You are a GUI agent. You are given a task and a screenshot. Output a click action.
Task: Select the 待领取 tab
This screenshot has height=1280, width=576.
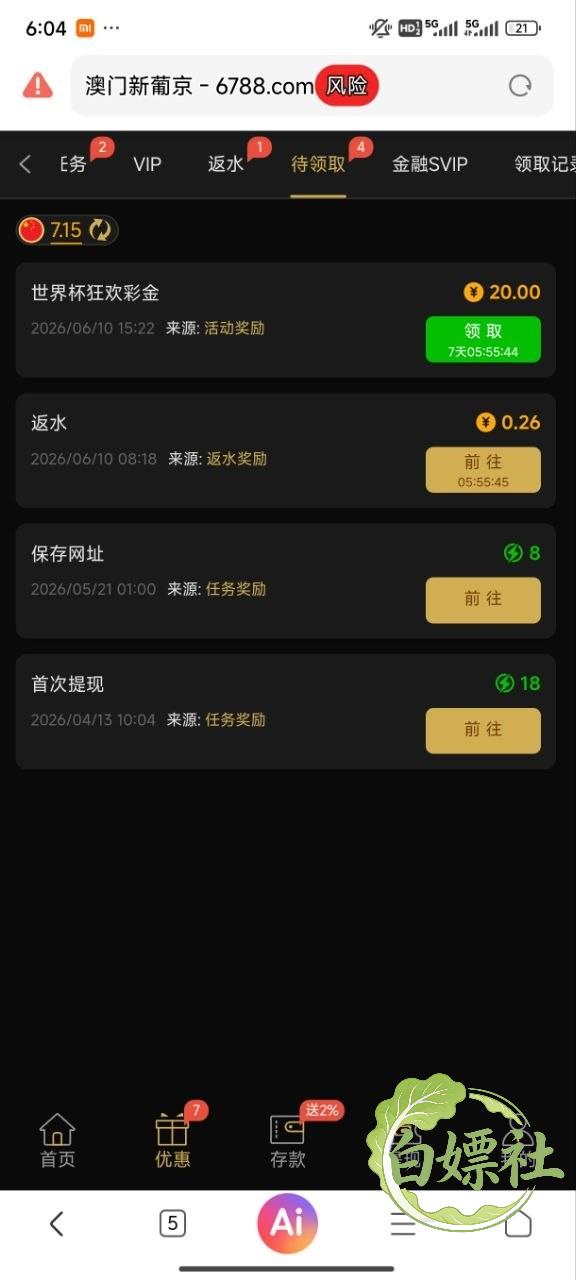pos(318,164)
